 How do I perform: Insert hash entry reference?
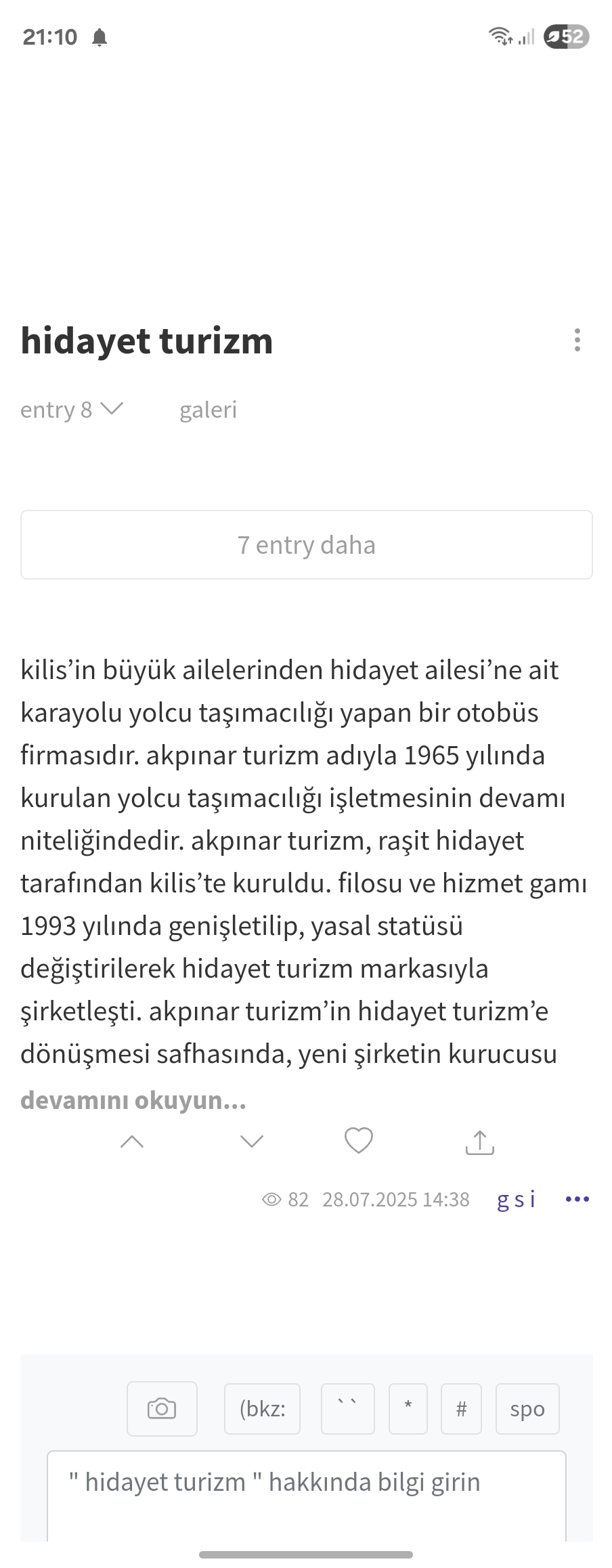pyautogui.click(x=461, y=1409)
